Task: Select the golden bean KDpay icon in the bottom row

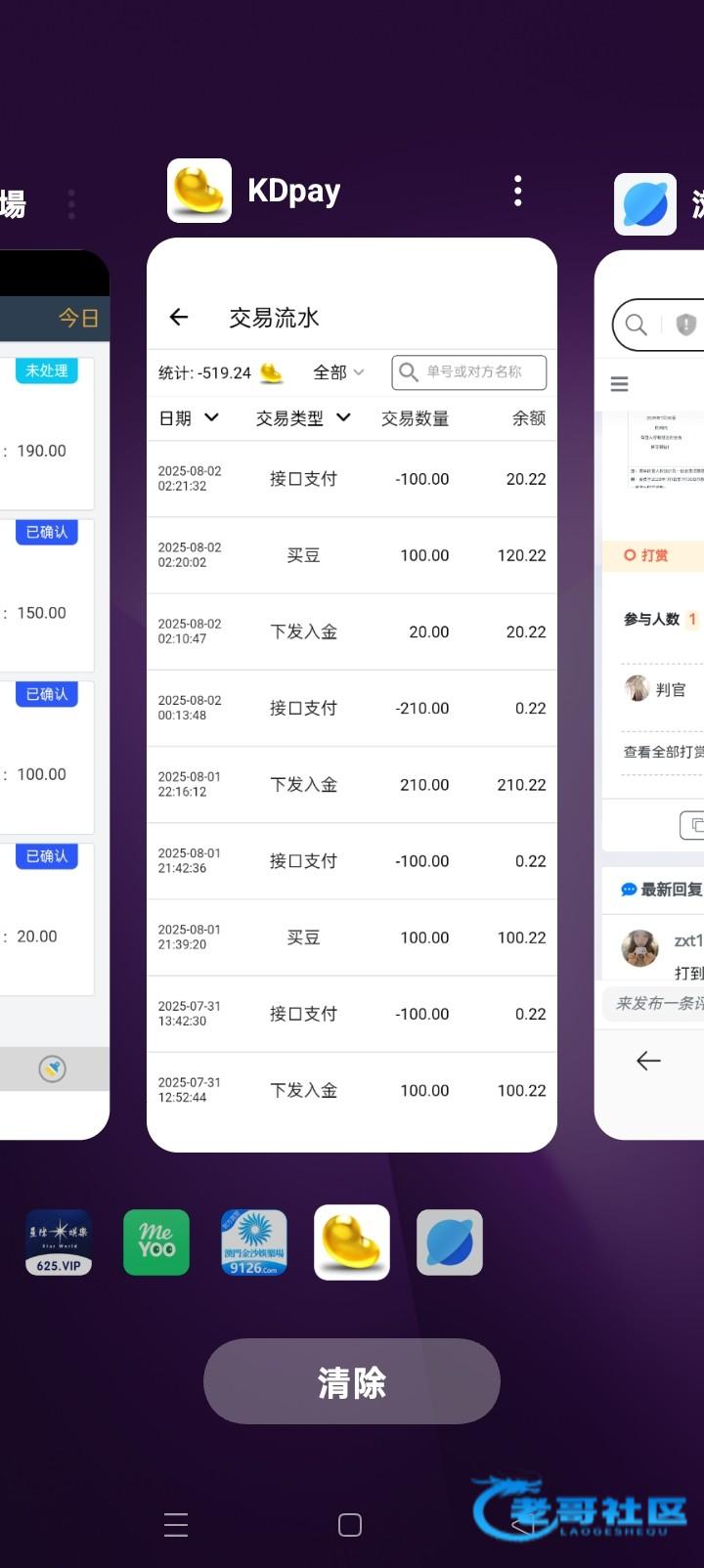Action: pos(352,1242)
